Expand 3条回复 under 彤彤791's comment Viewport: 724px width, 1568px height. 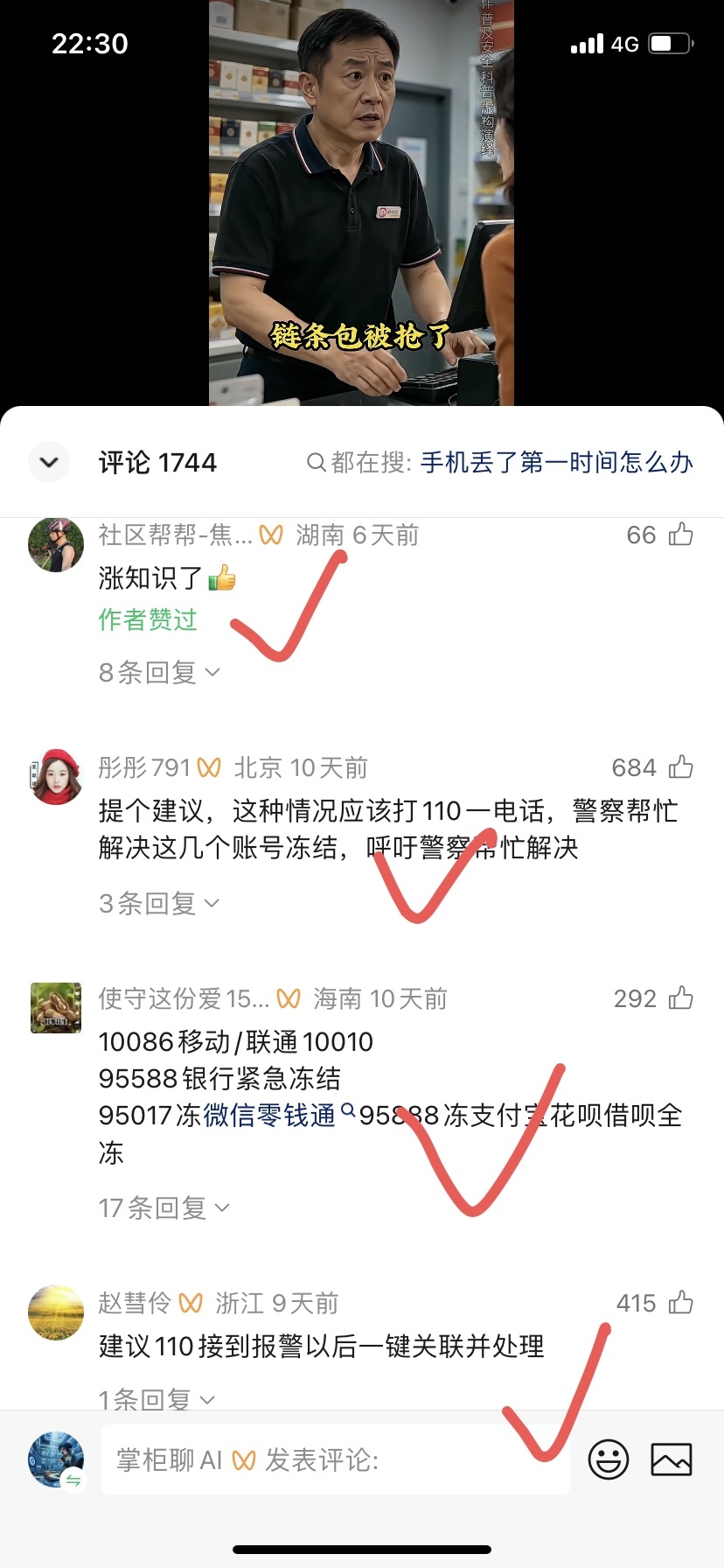tap(159, 903)
